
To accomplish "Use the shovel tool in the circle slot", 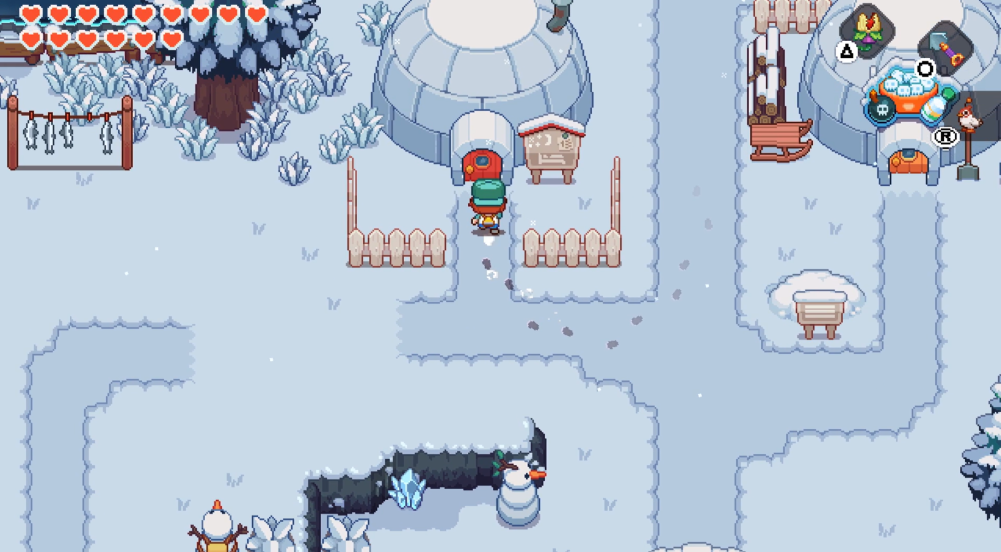I will (x=946, y=46).
